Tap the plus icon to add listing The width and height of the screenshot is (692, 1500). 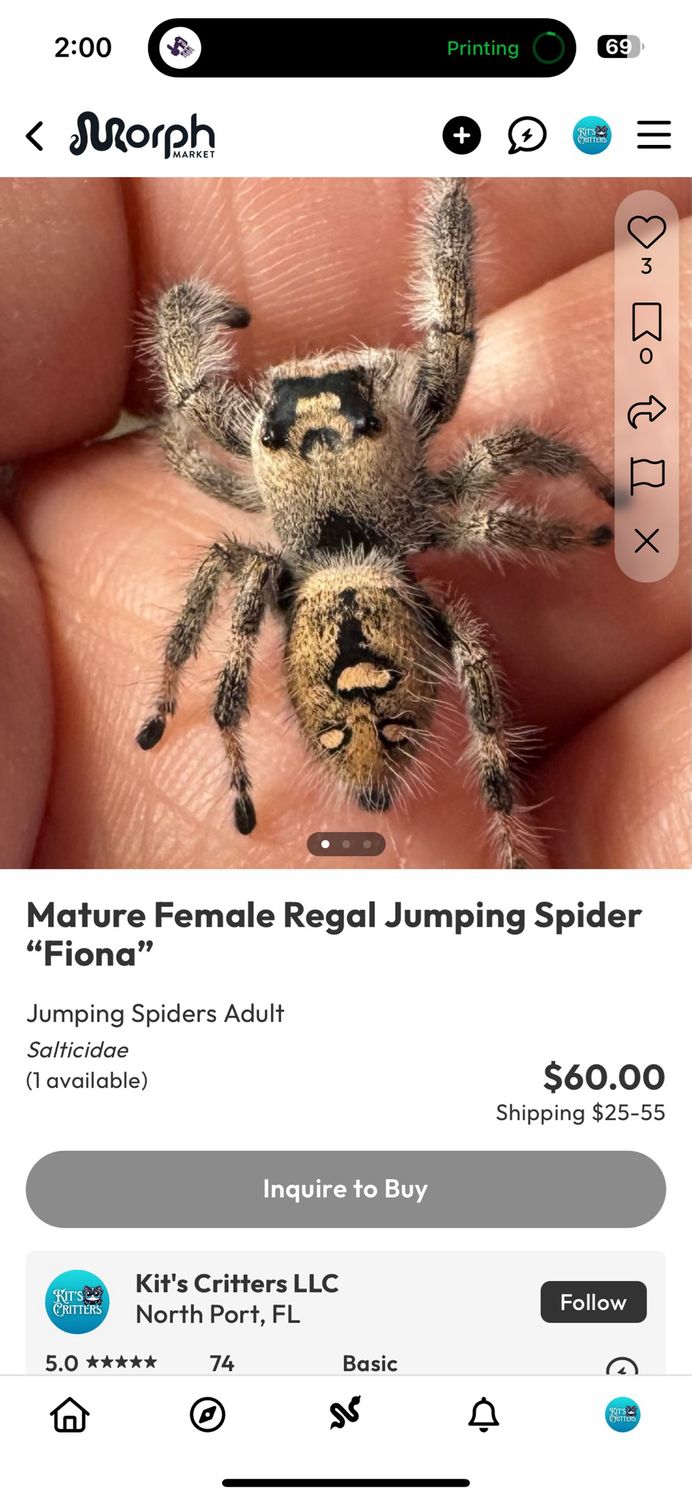(x=461, y=135)
